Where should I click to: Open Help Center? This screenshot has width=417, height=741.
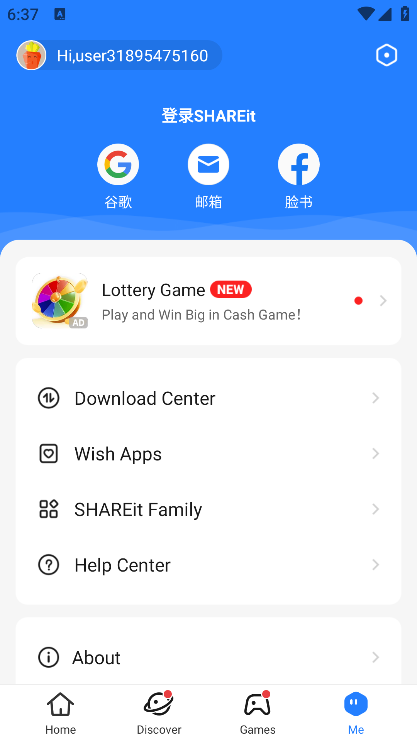[x=208, y=565]
